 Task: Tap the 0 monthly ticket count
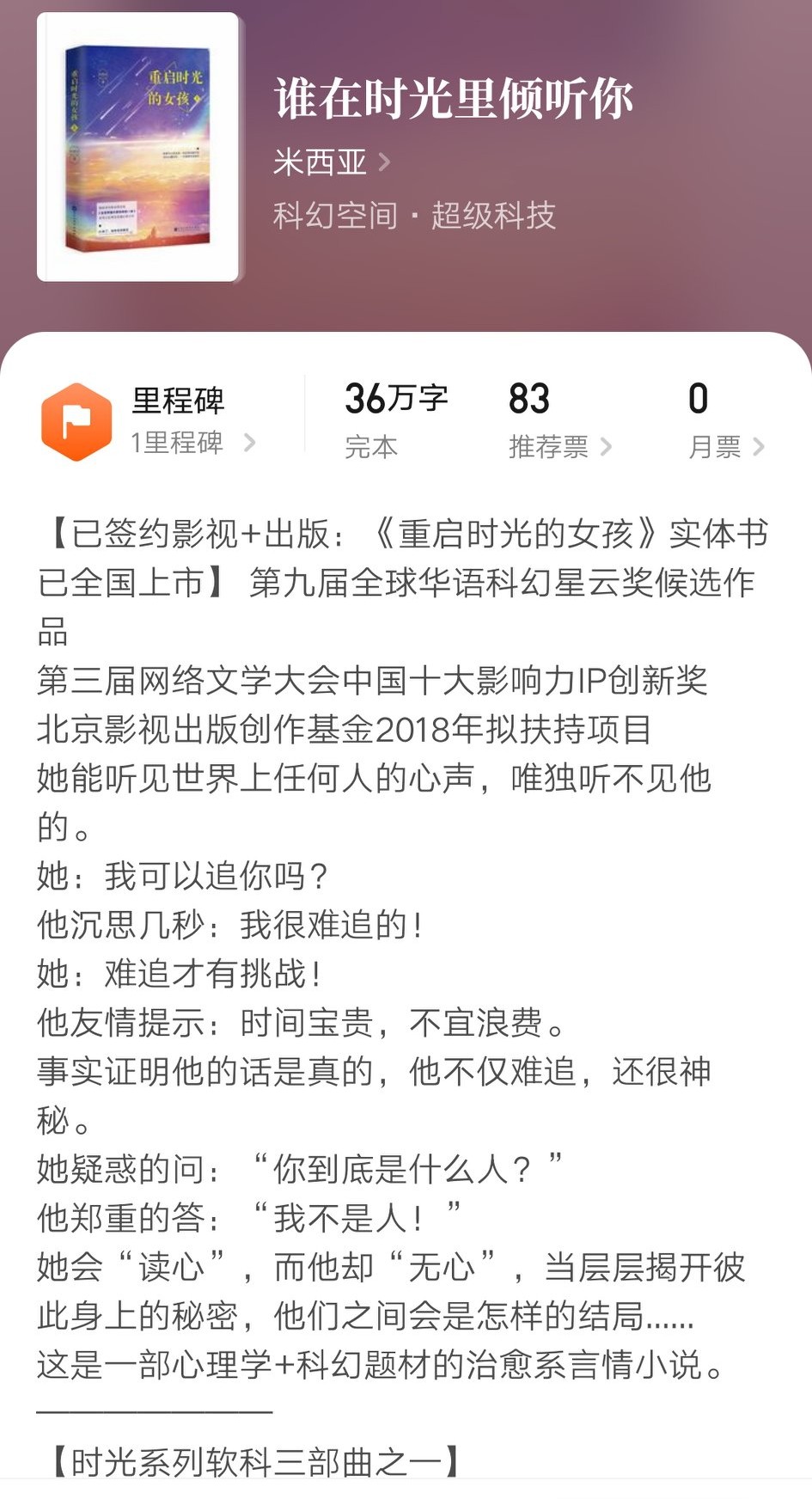pos(698,397)
